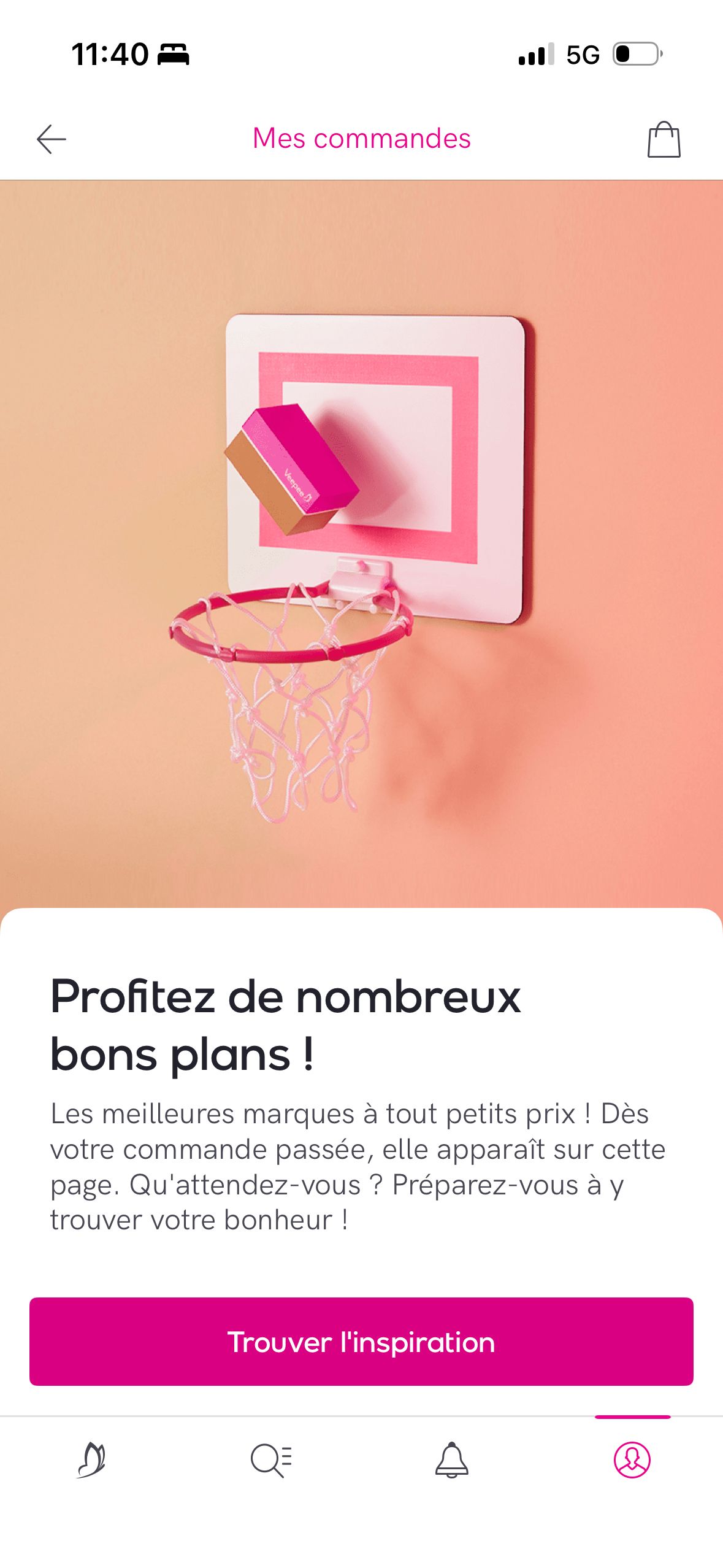723x1568 pixels.
Task: Open the shopping bag
Action: [x=664, y=140]
